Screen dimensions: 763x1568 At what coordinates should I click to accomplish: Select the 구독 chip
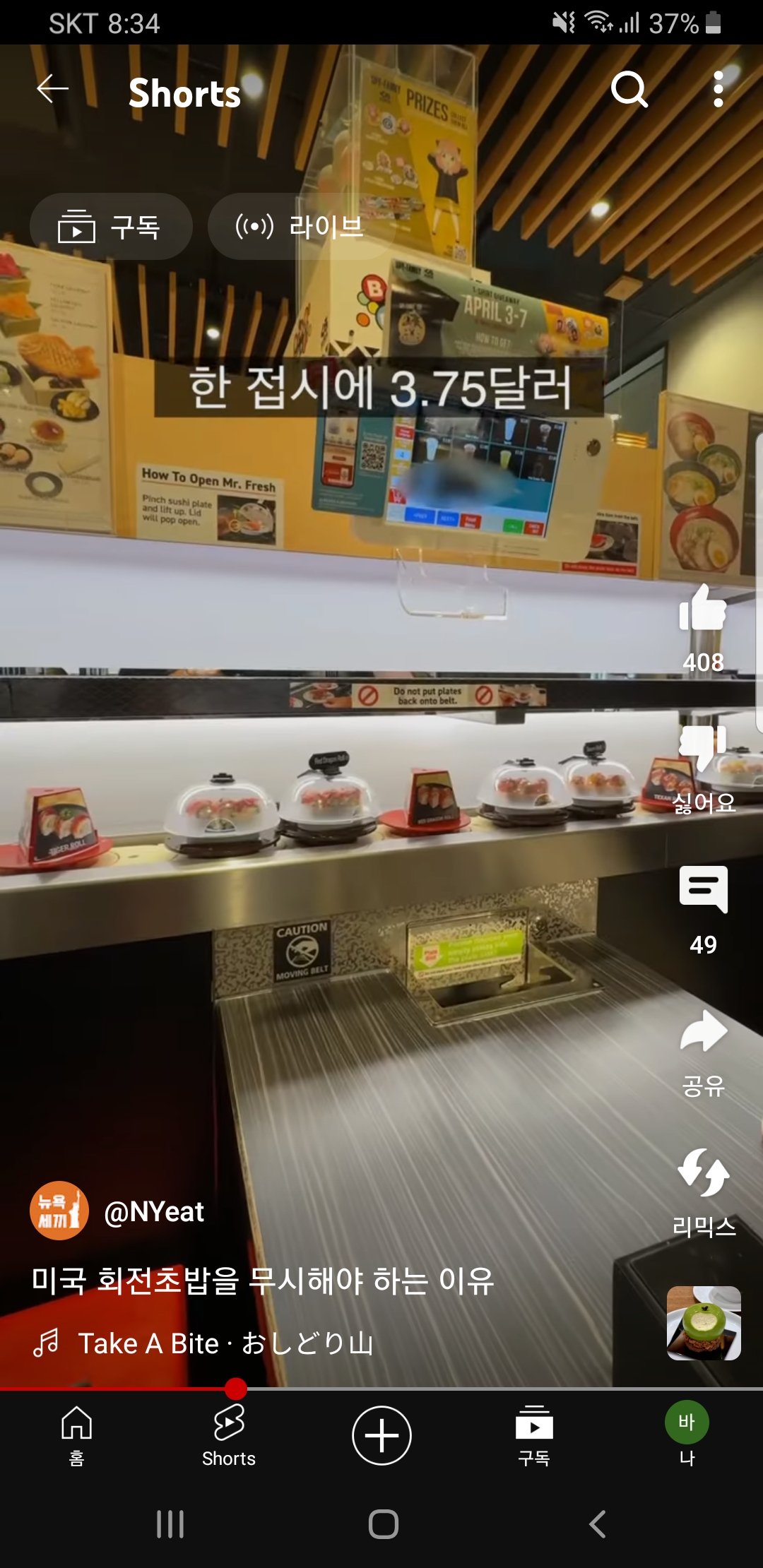(111, 227)
